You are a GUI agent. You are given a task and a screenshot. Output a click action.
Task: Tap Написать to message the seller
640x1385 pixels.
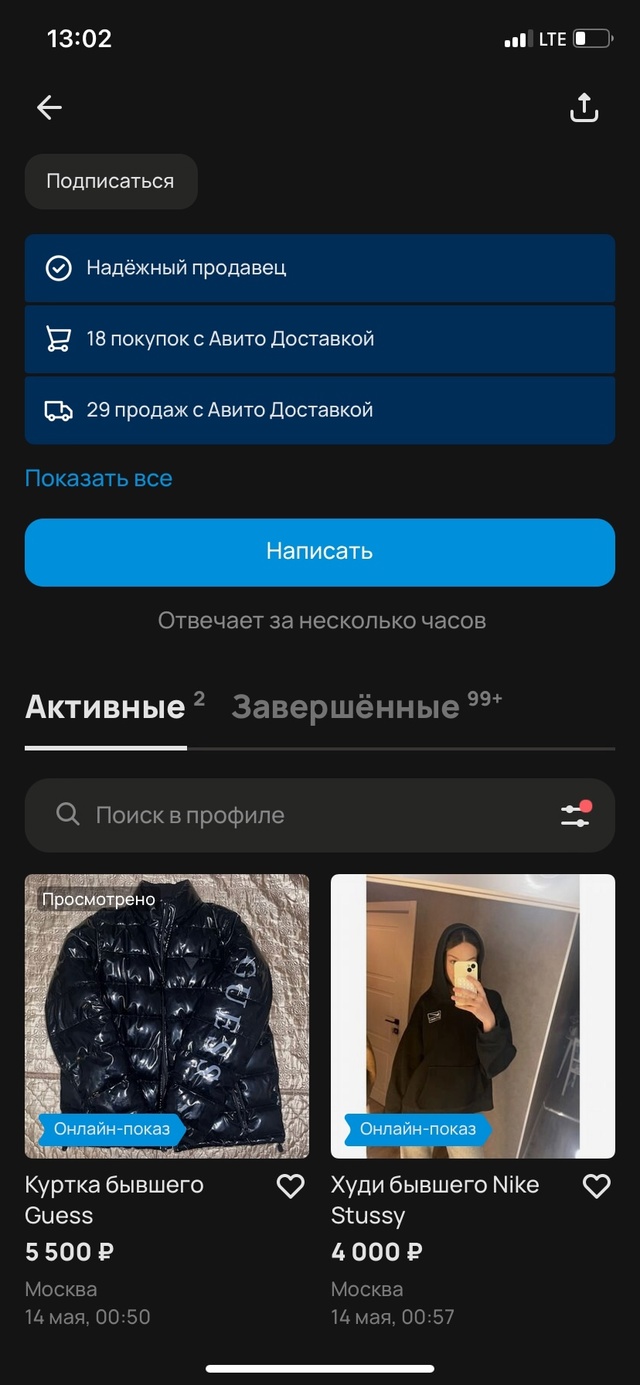pos(320,551)
